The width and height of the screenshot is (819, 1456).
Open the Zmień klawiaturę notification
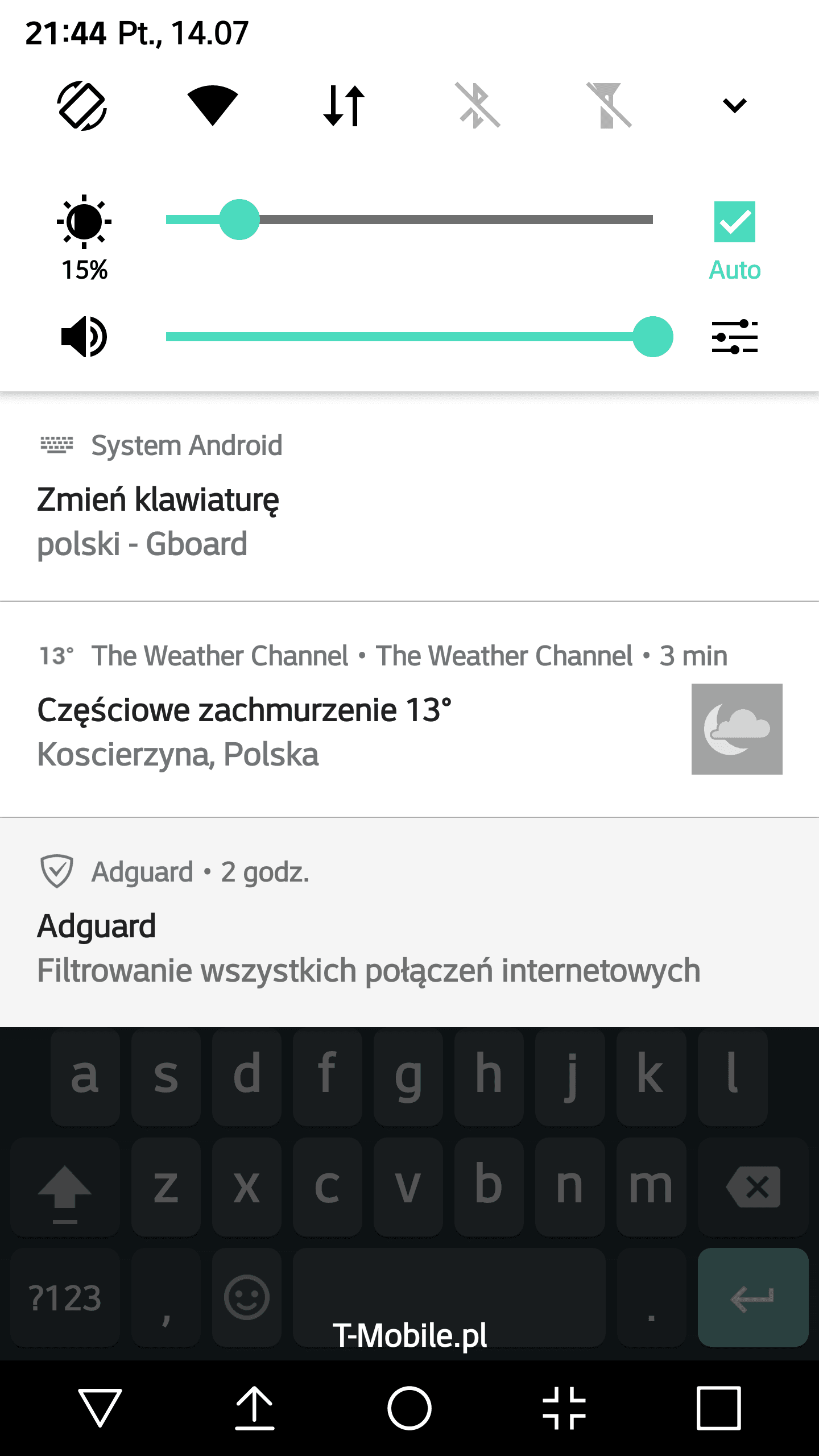(409, 497)
